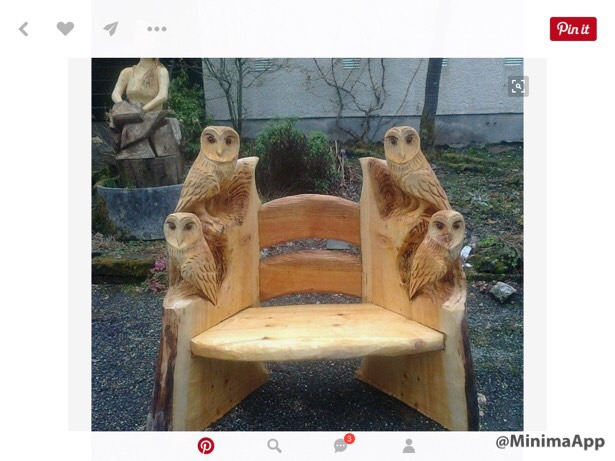Open the three-dot overflow menu
This screenshot has height=461, width=615.
(157, 29)
